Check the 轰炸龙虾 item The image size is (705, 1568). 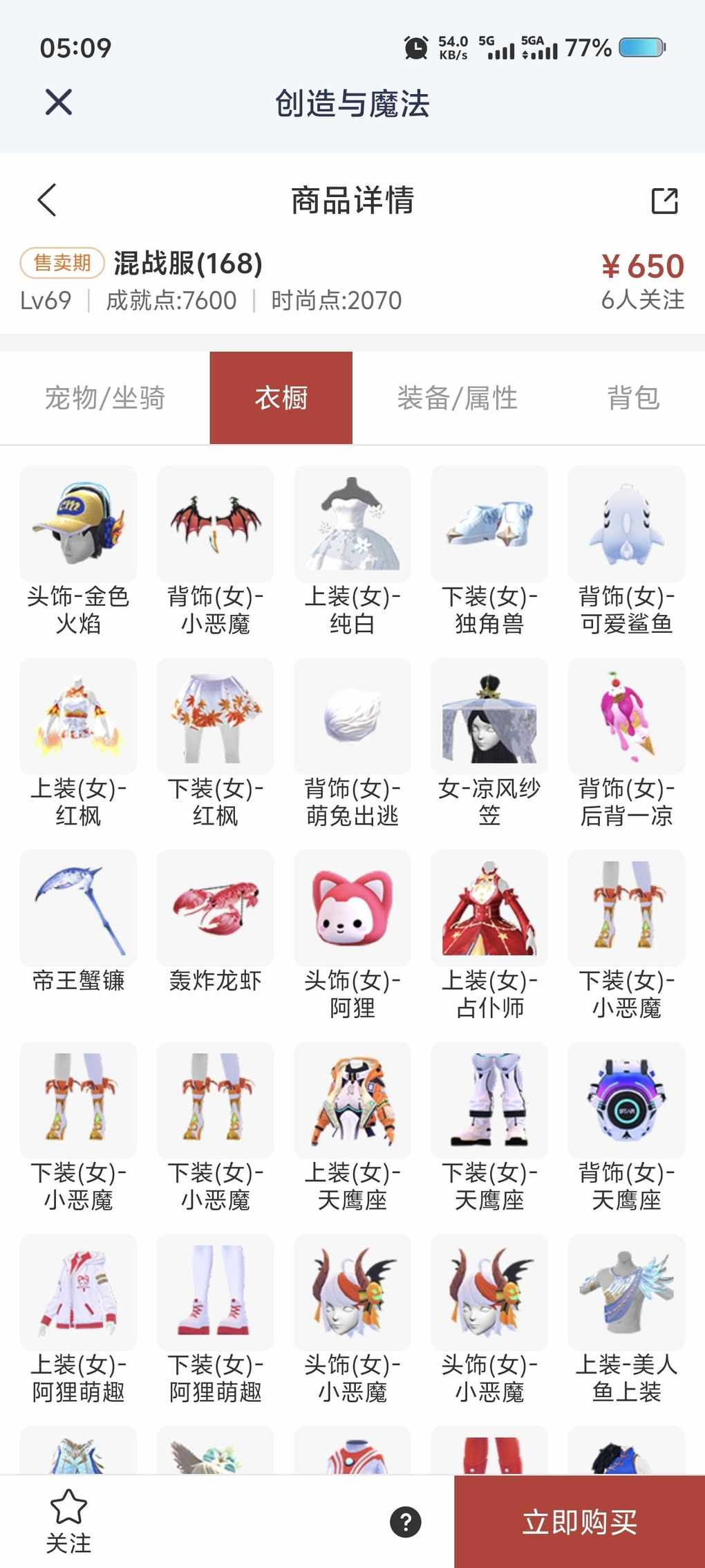click(x=215, y=908)
